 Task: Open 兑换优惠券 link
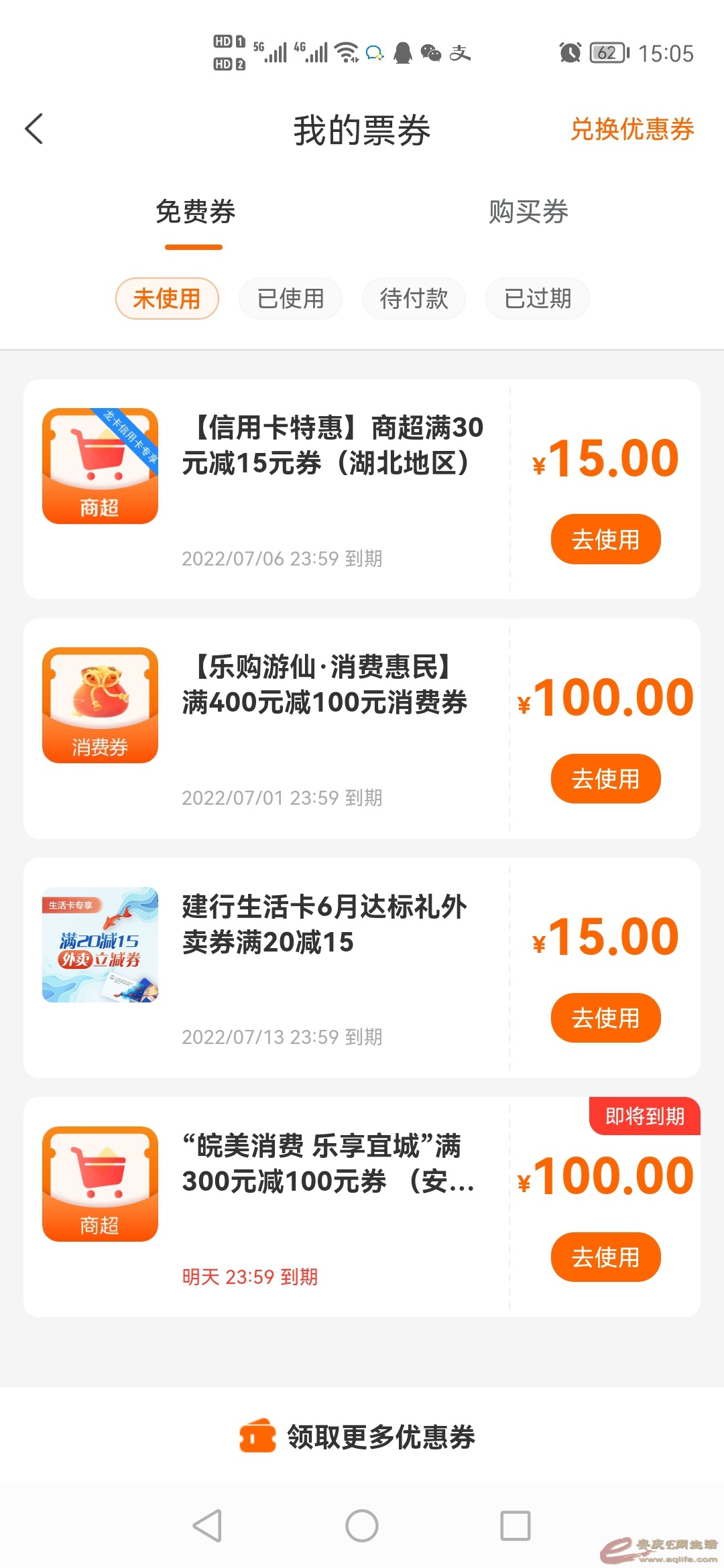(631, 129)
